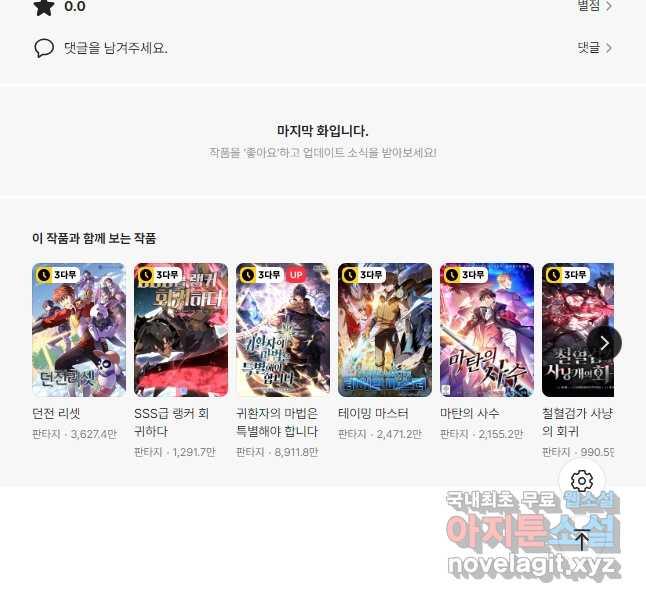Open SSS급 랭커 회귀하다 title

click(x=181, y=330)
